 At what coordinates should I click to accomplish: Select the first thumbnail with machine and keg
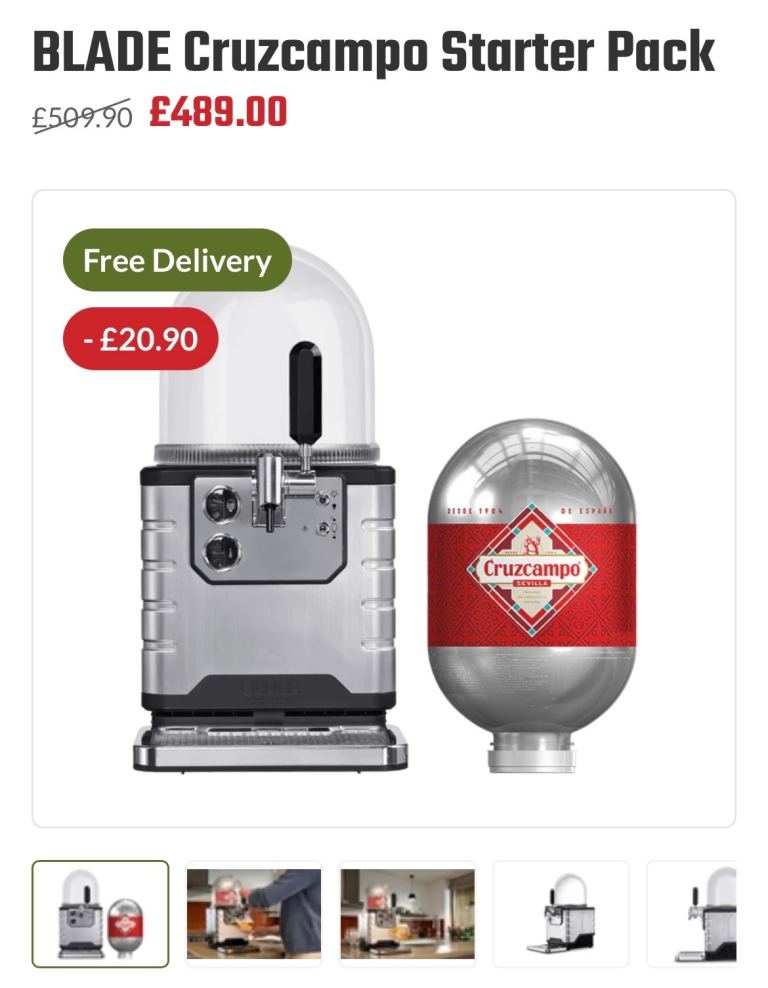click(x=100, y=914)
